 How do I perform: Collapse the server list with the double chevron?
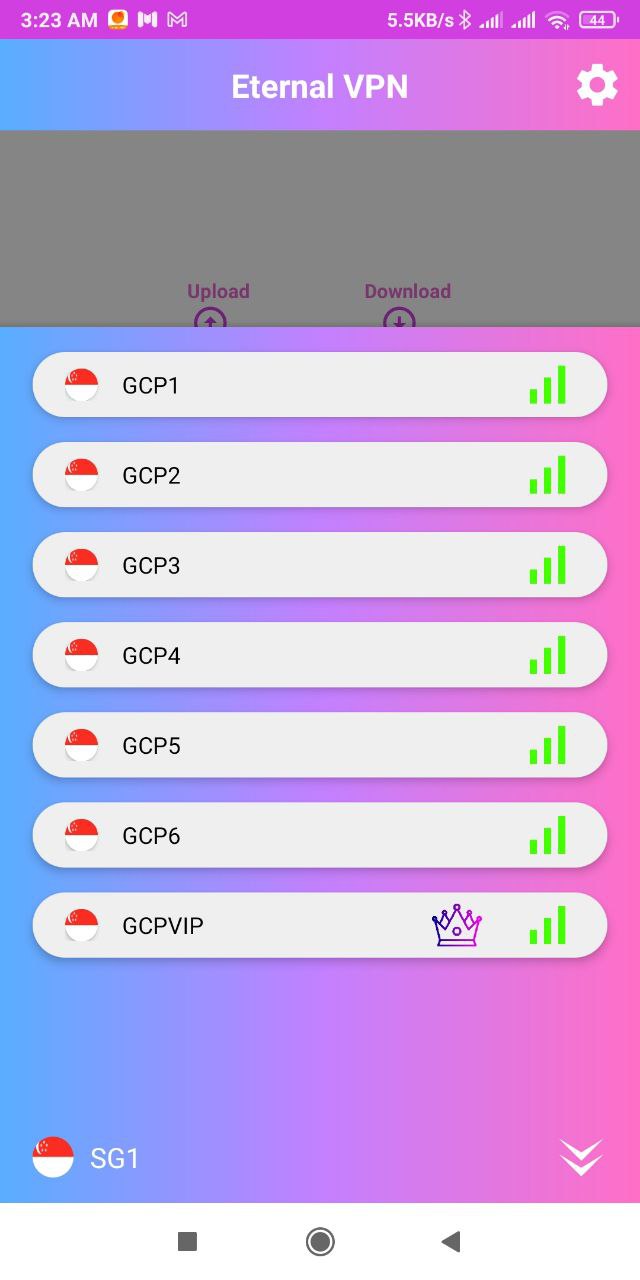(581, 1158)
